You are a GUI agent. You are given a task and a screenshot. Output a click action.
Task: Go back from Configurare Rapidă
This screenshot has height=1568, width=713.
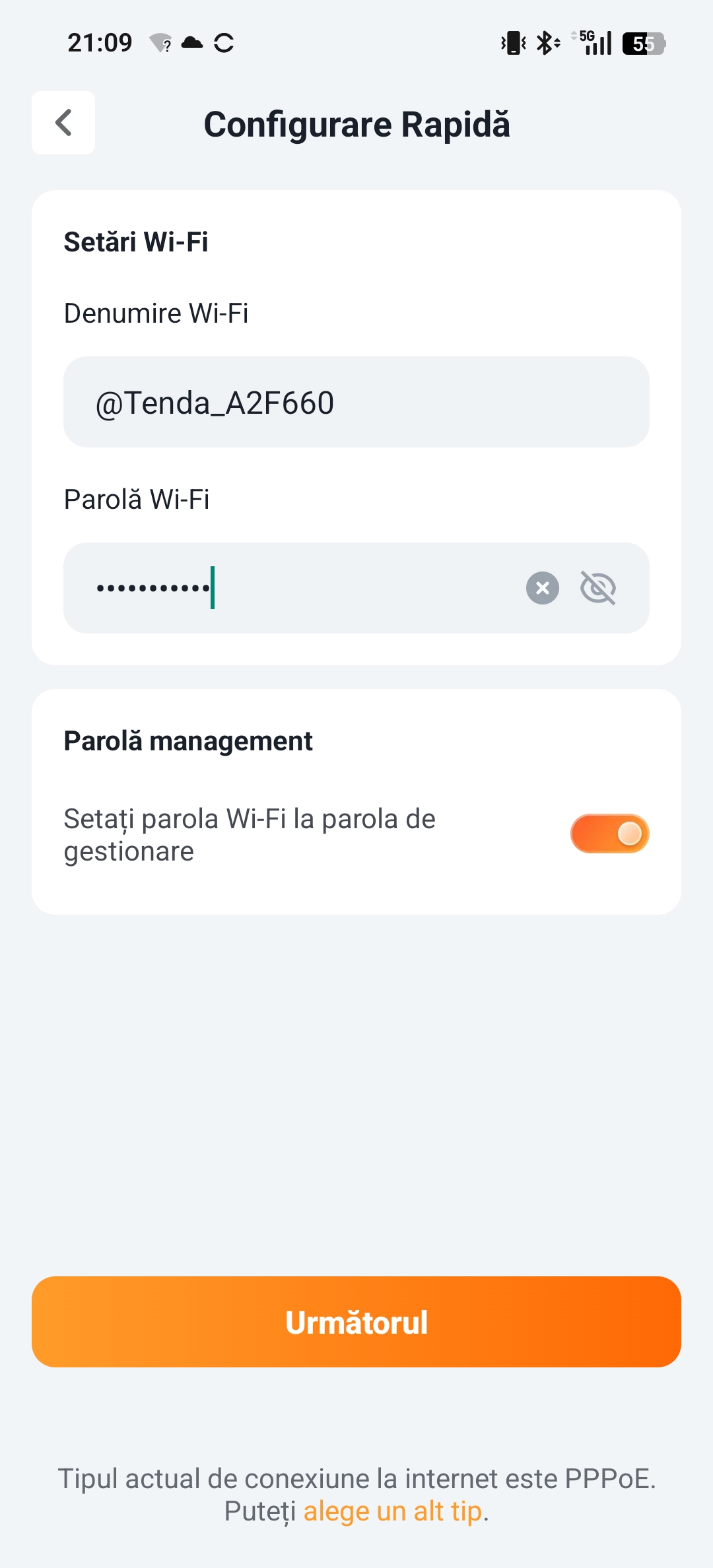(63, 123)
